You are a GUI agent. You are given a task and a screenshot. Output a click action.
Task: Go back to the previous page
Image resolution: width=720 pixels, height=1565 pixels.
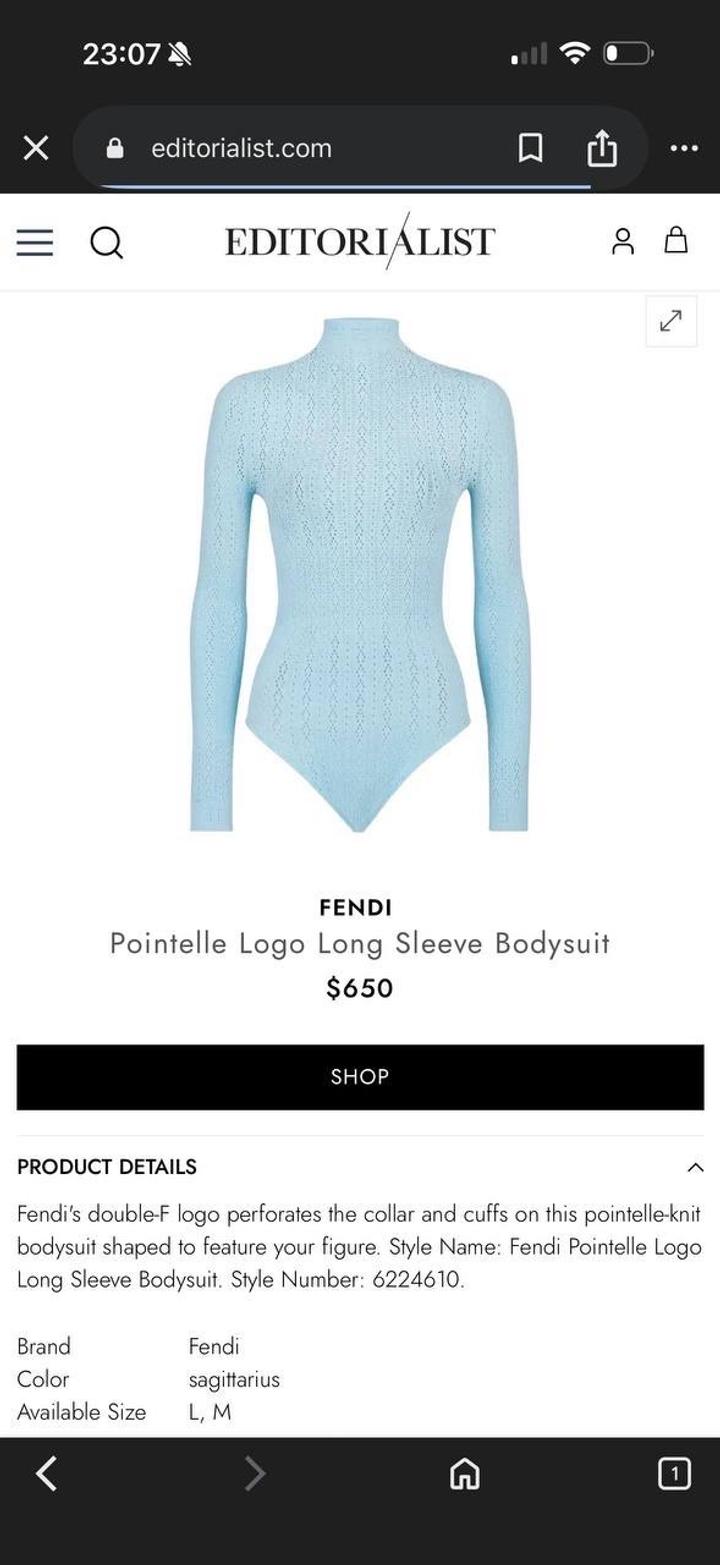(46, 1473)
